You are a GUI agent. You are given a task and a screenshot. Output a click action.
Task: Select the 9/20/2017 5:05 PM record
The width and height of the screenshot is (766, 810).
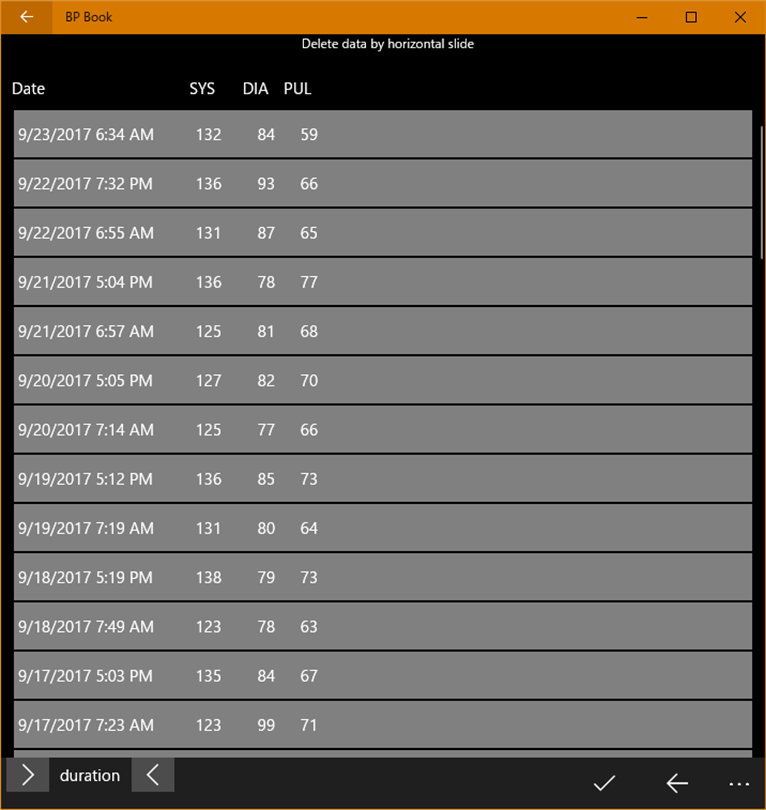[x=382, y=381]
